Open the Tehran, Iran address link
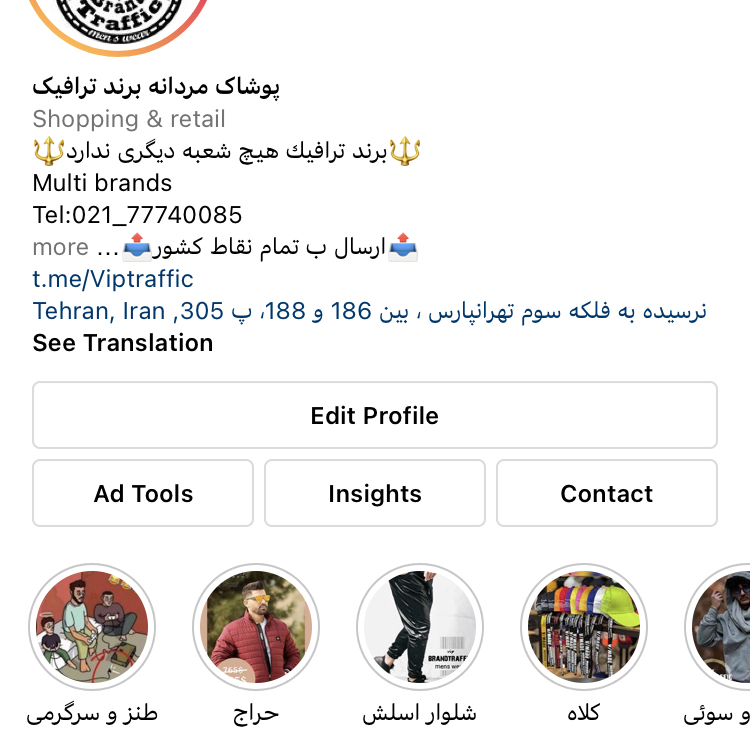Viewport: 750px width, 750px height. [369, 311]
